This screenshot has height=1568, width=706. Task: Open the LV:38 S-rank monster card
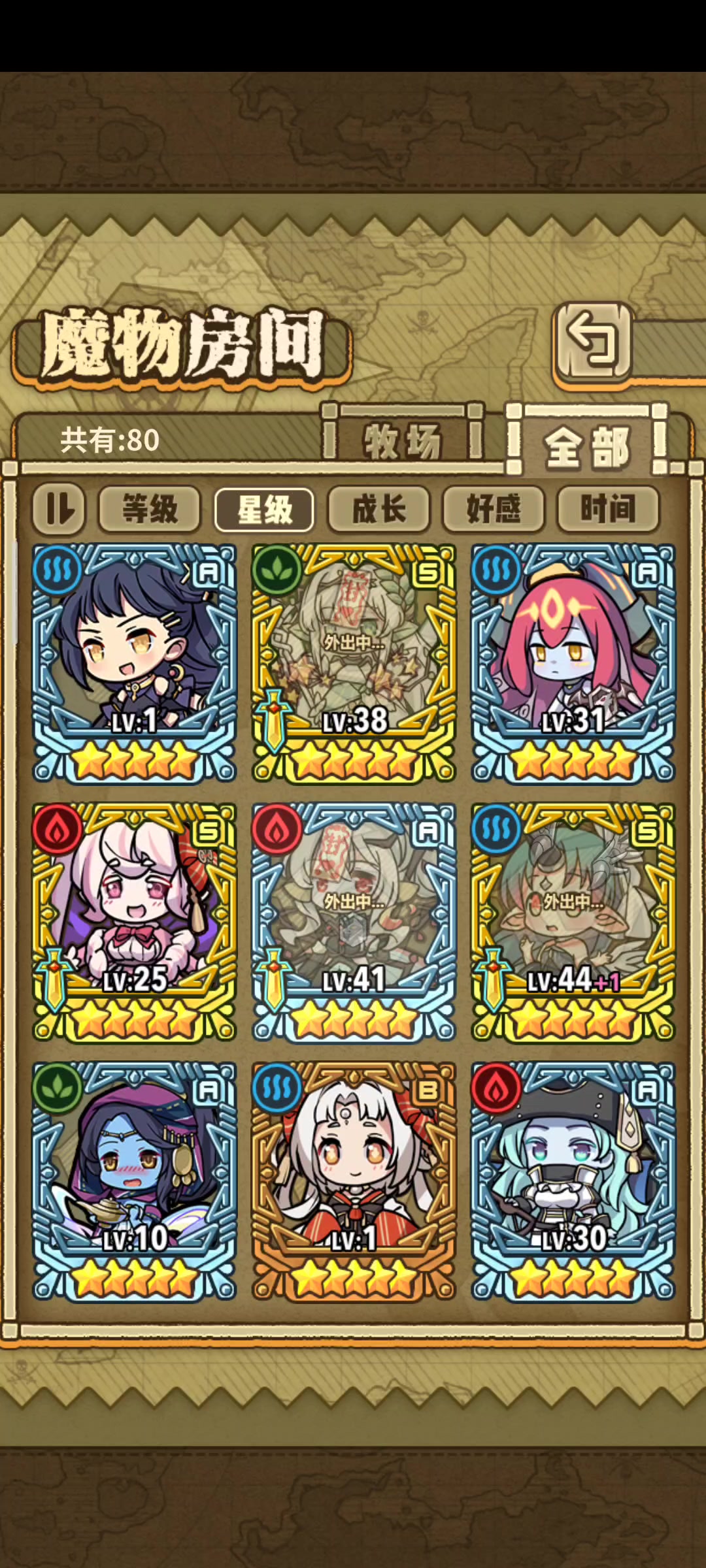tap(354, 663)
